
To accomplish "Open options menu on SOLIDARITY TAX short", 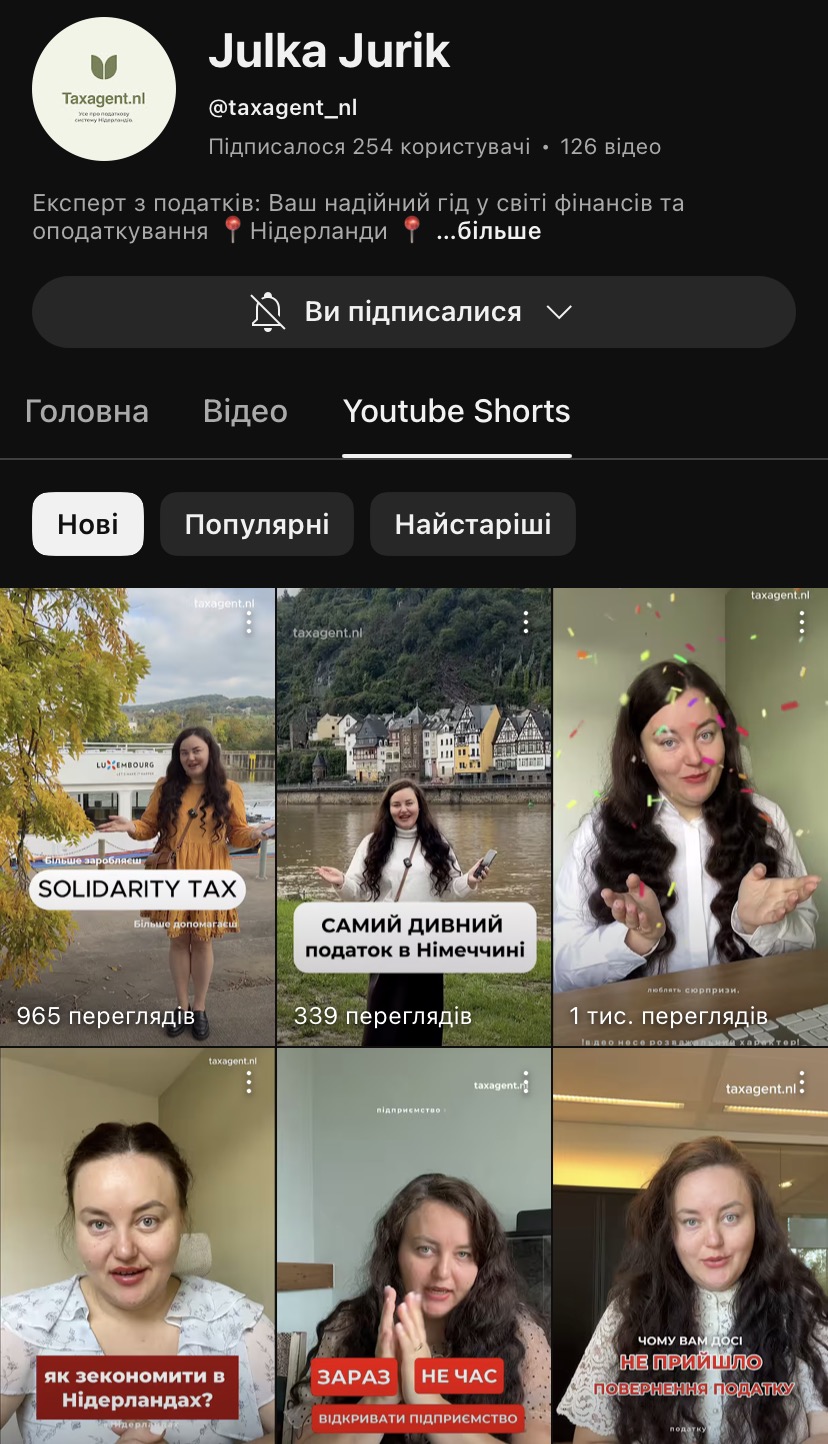I will (249, 623).
